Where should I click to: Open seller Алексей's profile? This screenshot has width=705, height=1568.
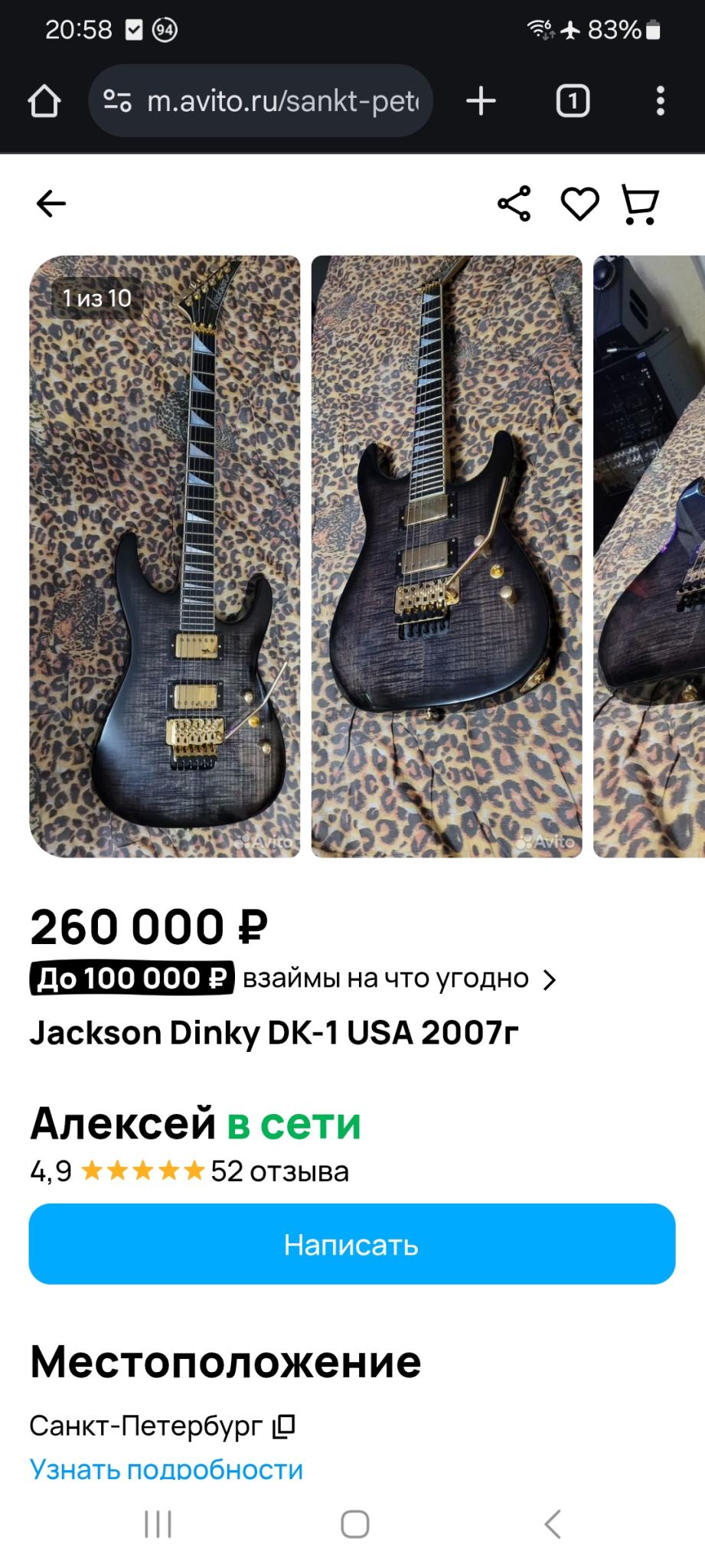[x=123, y=1123]
